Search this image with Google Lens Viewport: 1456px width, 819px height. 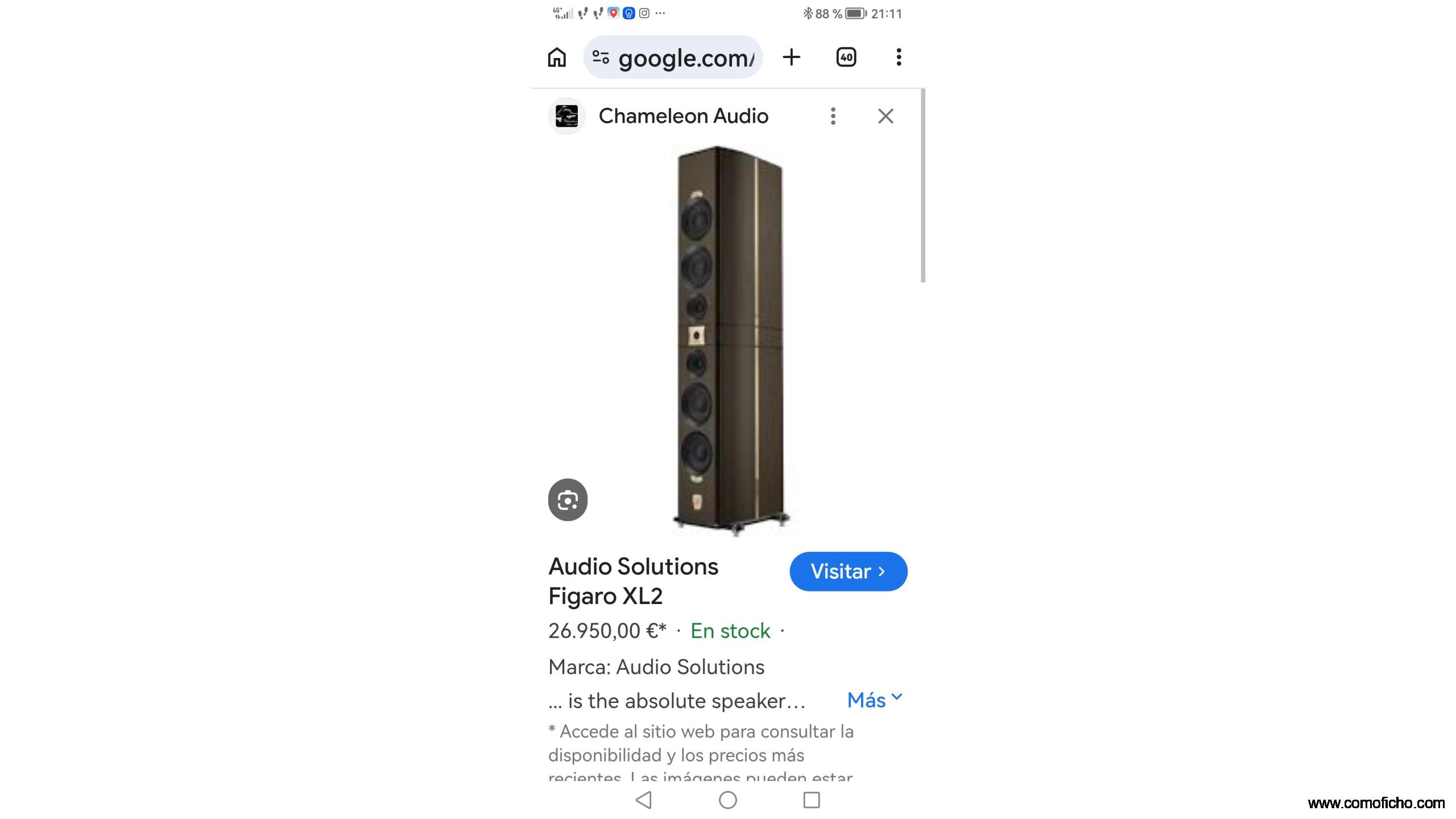click(x=568, y=500)
